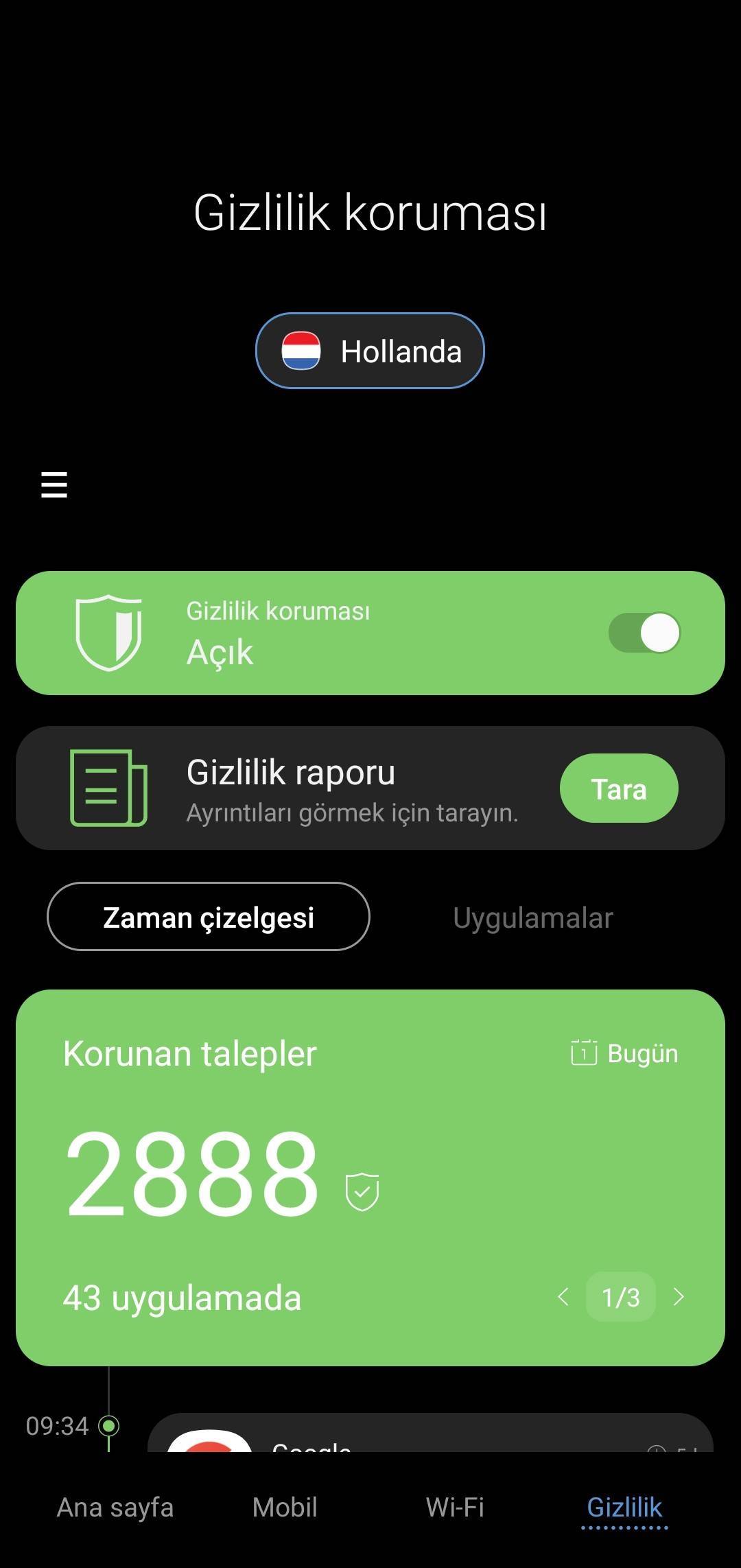741x1568 pixels.
Task: Switch to the Uygulamalar tab
Action: [x=532, y=917]
